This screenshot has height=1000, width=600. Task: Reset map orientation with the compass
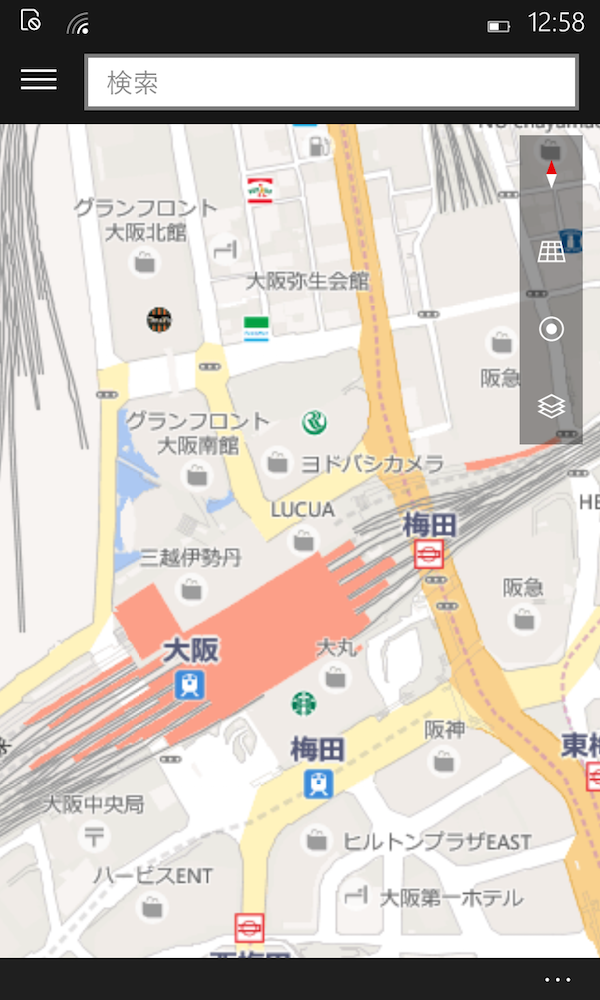(551, 176)
